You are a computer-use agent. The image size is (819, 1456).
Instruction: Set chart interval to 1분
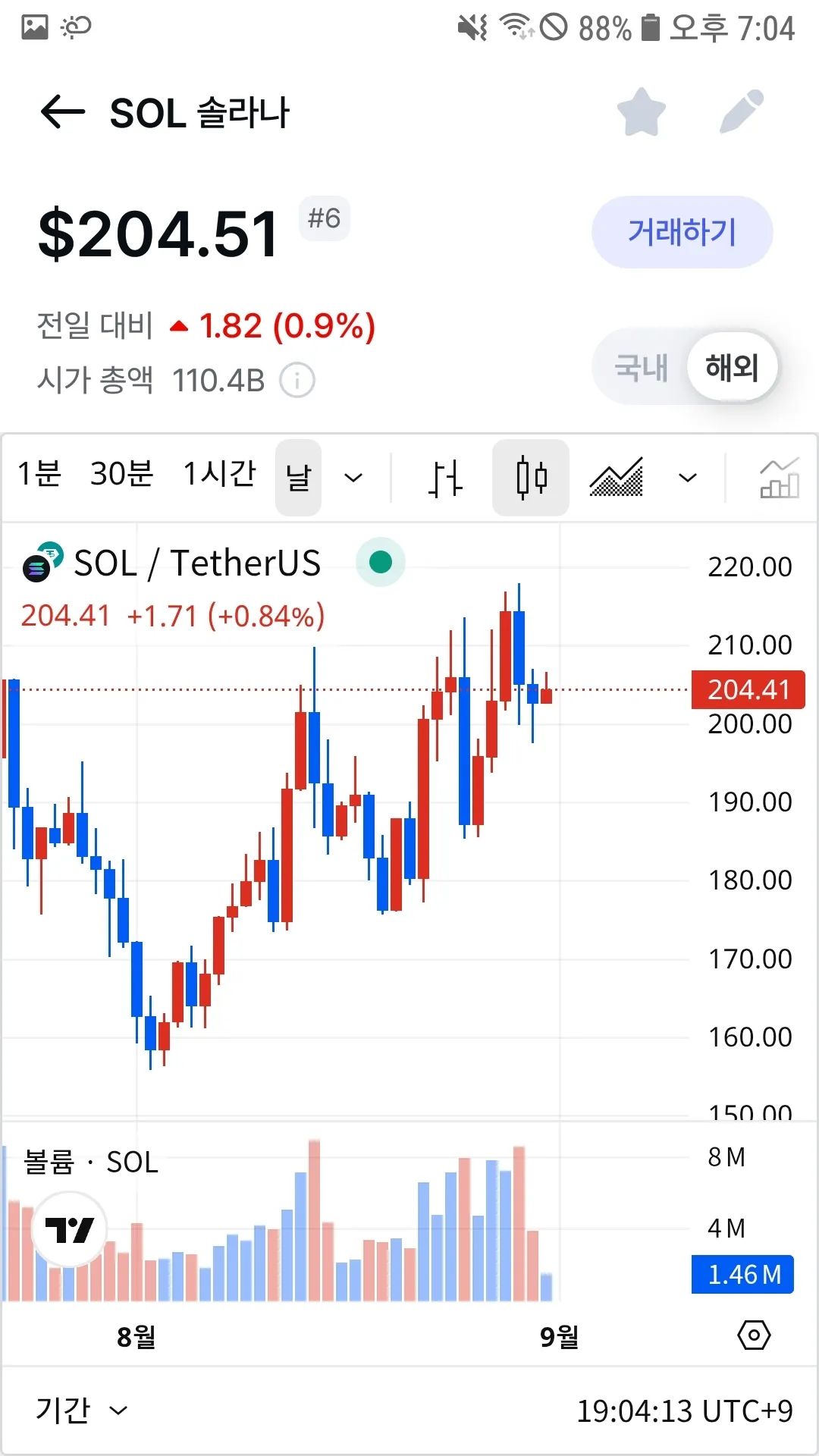coord(39,475)
